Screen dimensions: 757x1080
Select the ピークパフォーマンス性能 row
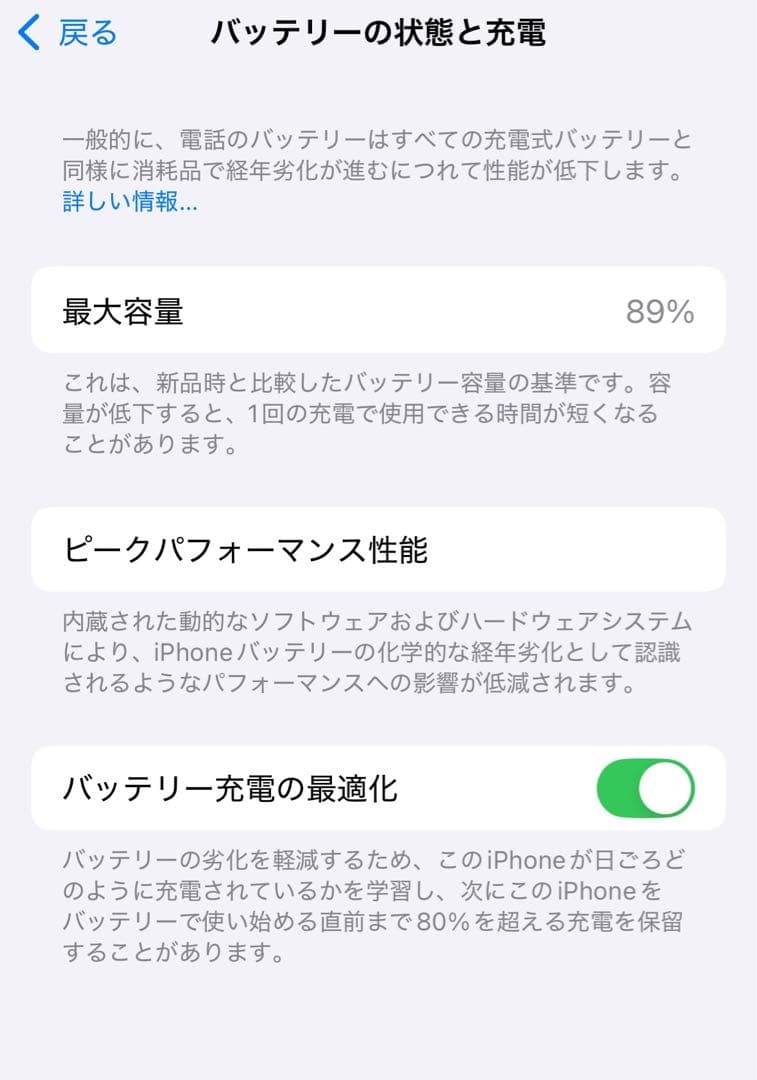coord(378,549)
